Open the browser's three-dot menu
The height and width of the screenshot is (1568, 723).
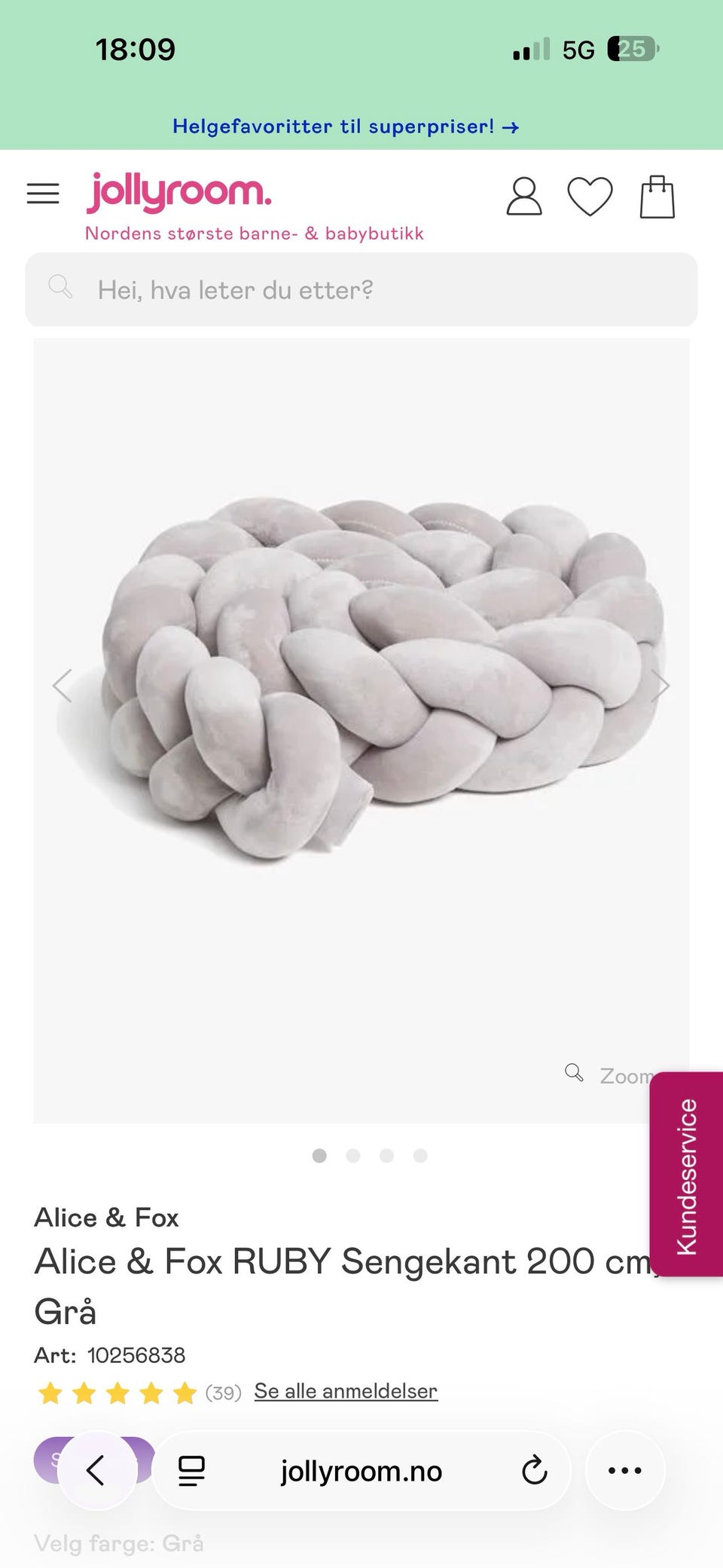624,1470
